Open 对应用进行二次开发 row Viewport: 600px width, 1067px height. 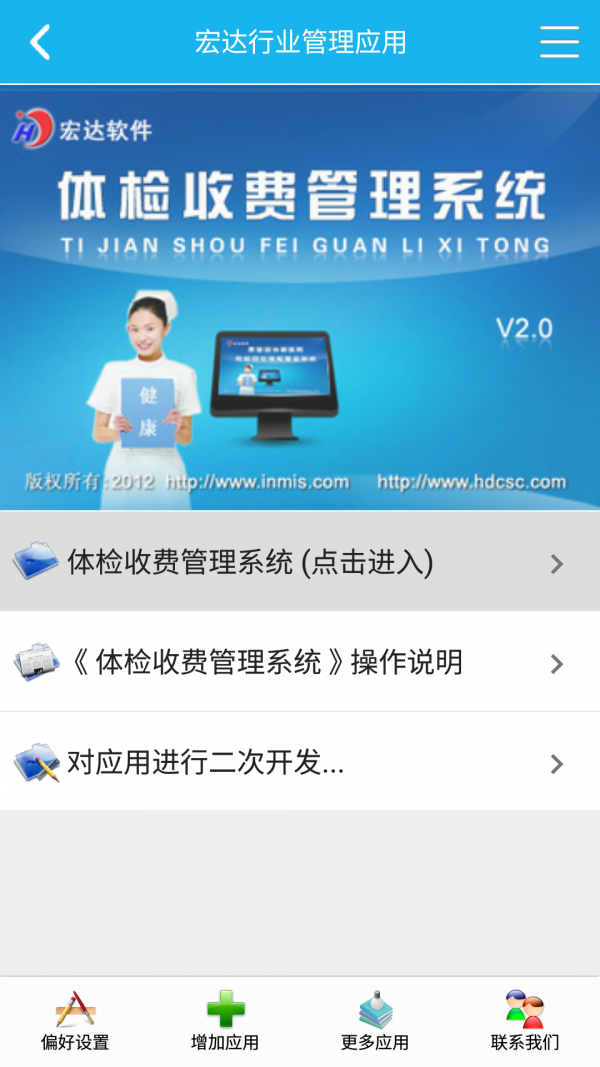pyautogui.click(x=300, y=763)
